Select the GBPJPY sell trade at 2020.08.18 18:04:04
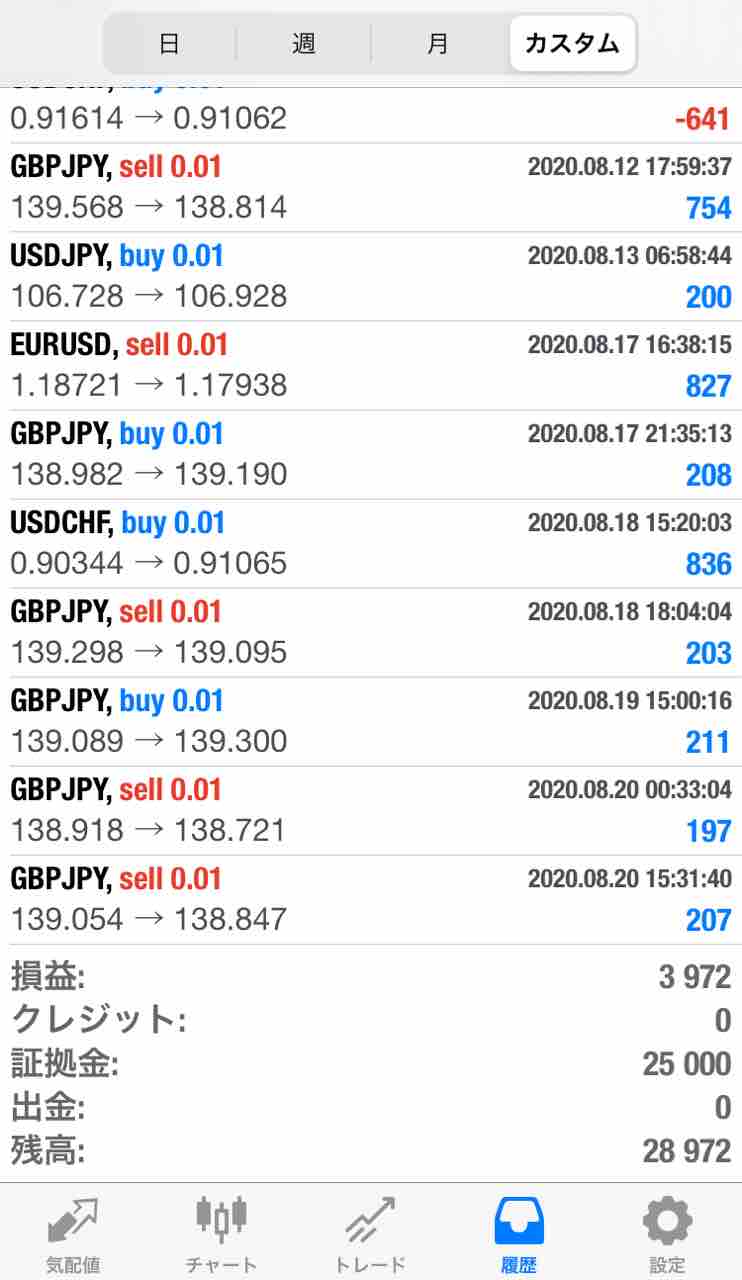742x1280 pixels. pyautogui.click(x=370, y=633)
